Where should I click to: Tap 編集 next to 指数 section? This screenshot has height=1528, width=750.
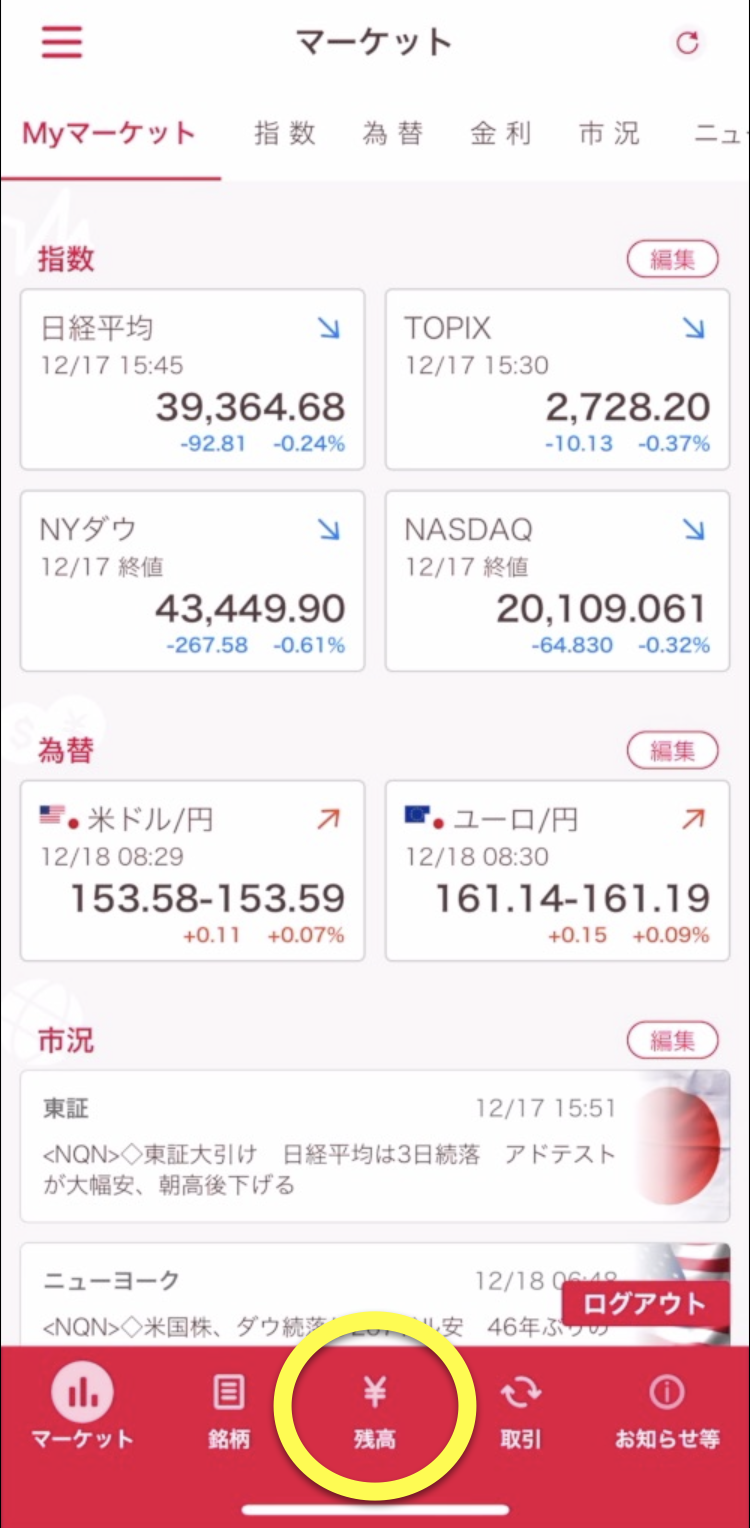pyautogui.click(x=673, y=258)
